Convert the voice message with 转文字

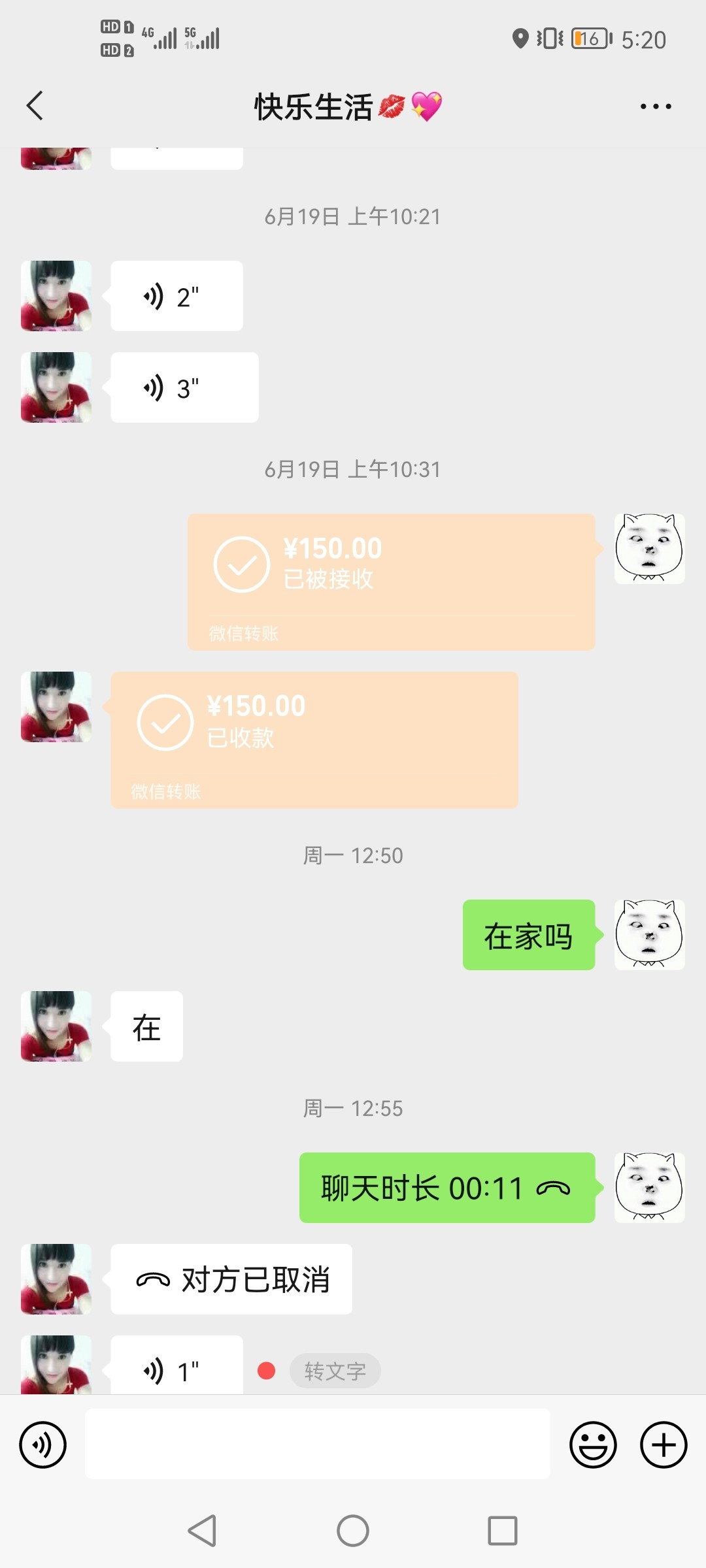[x=335, y=1371]
